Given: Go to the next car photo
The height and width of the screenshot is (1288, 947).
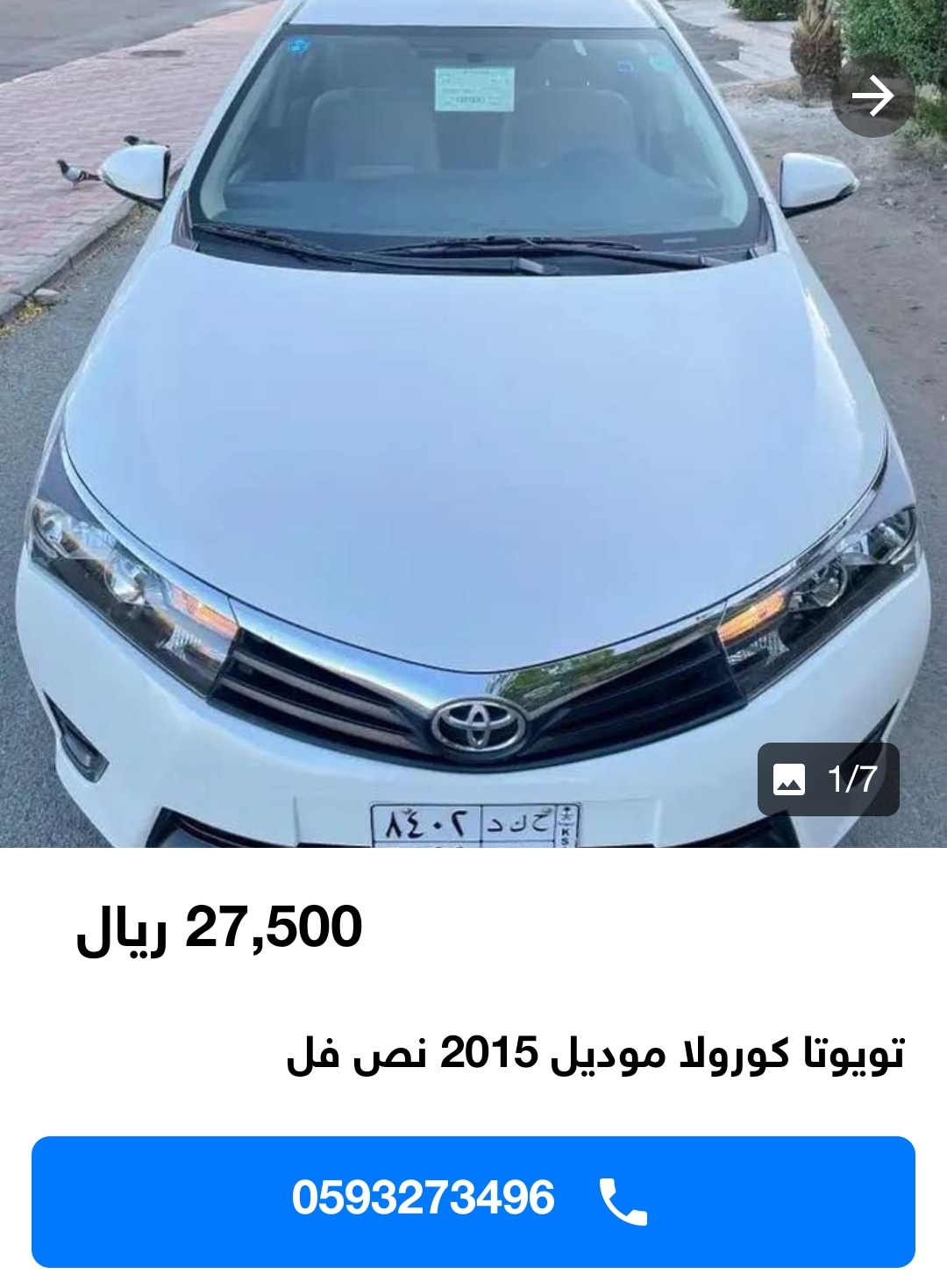Looking at the screenshot, I should click(x=872, y=96).
